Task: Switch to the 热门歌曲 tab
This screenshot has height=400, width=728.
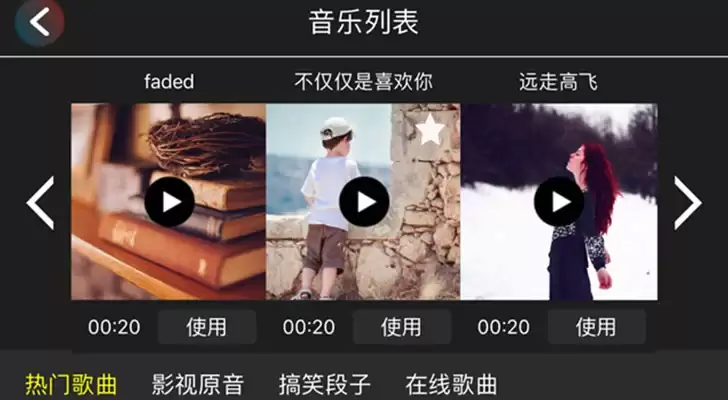Action: click(71, 384)
